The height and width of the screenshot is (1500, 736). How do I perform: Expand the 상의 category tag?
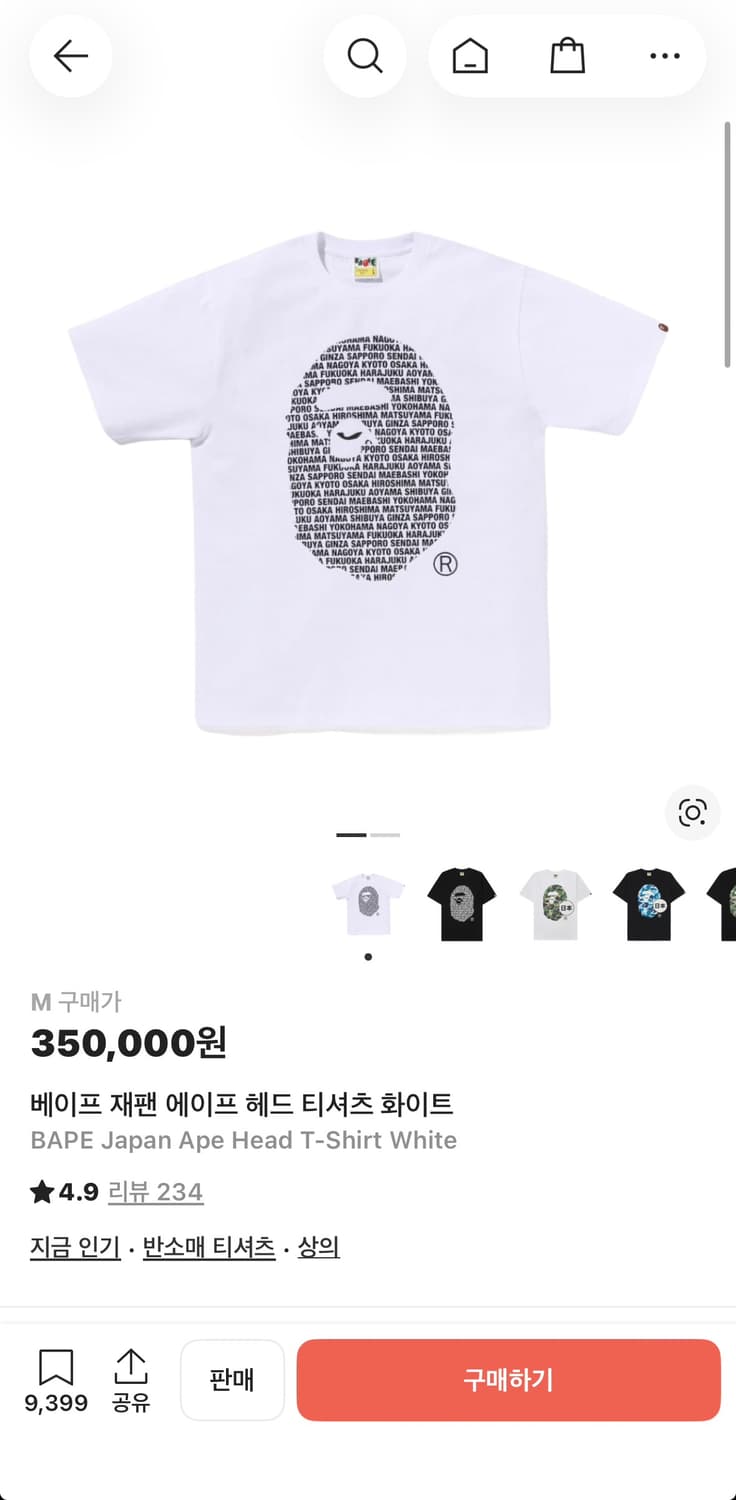click(318, 1247)
